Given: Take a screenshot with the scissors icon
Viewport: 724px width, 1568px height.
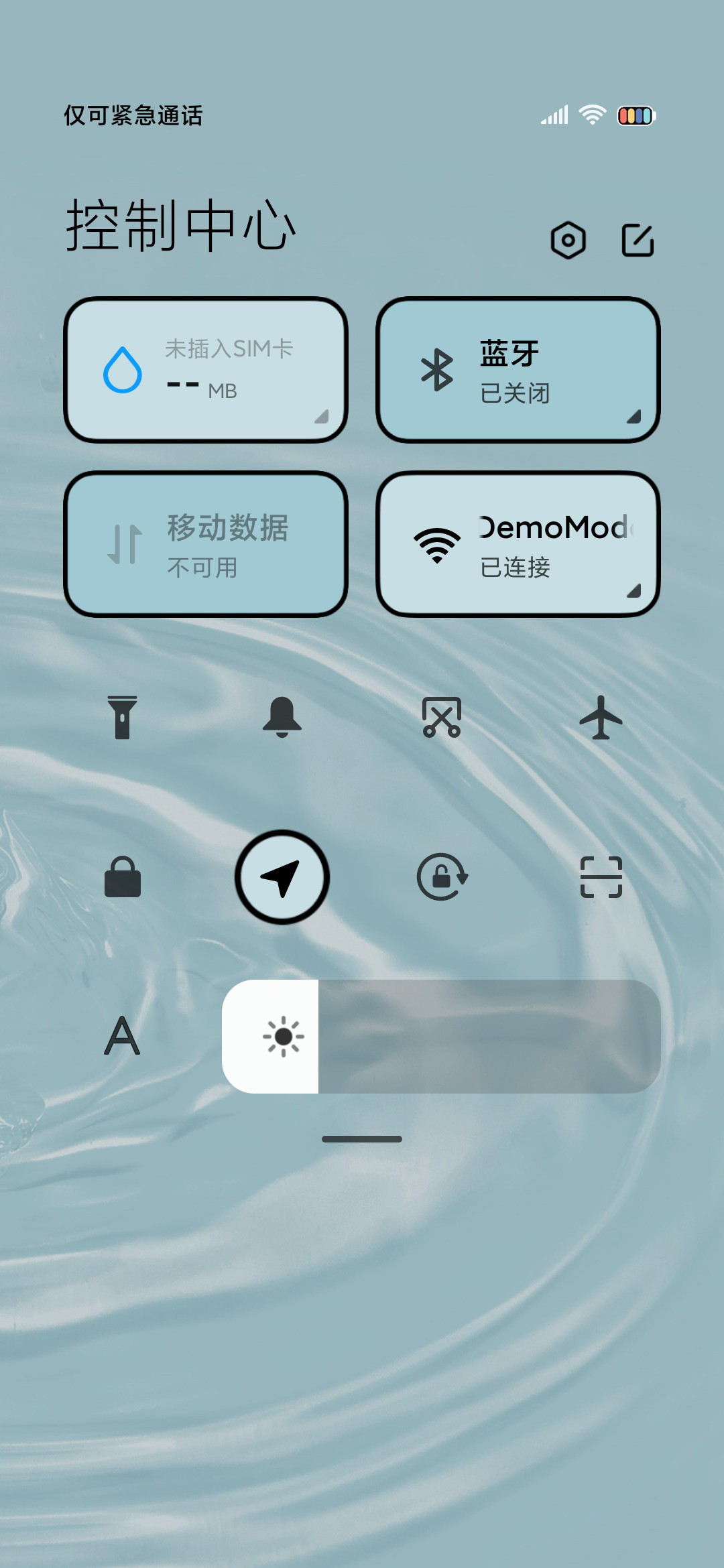Looking at the screenshot, I should coord(442,718).
